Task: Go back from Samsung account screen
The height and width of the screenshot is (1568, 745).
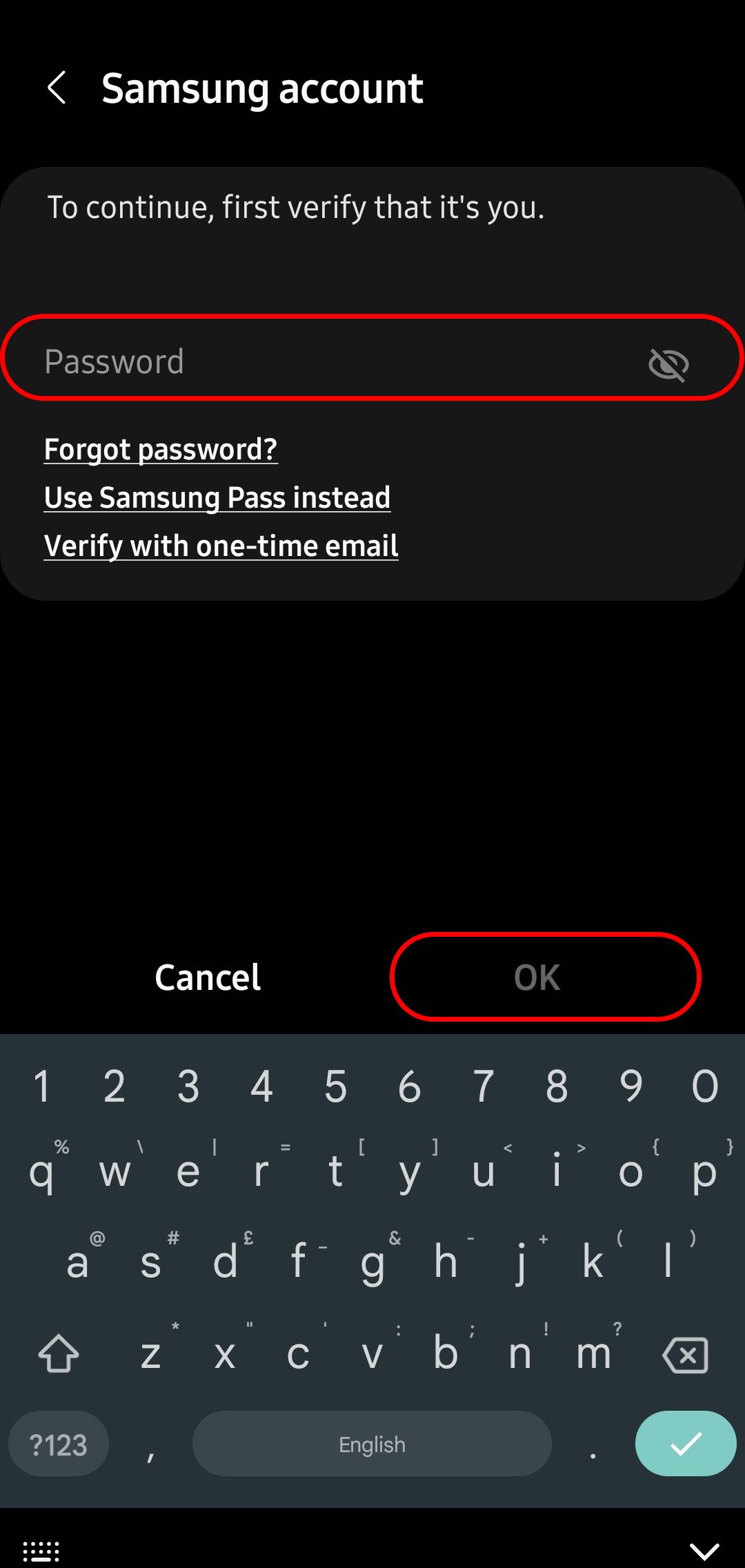Action: [x=57, y=88]
